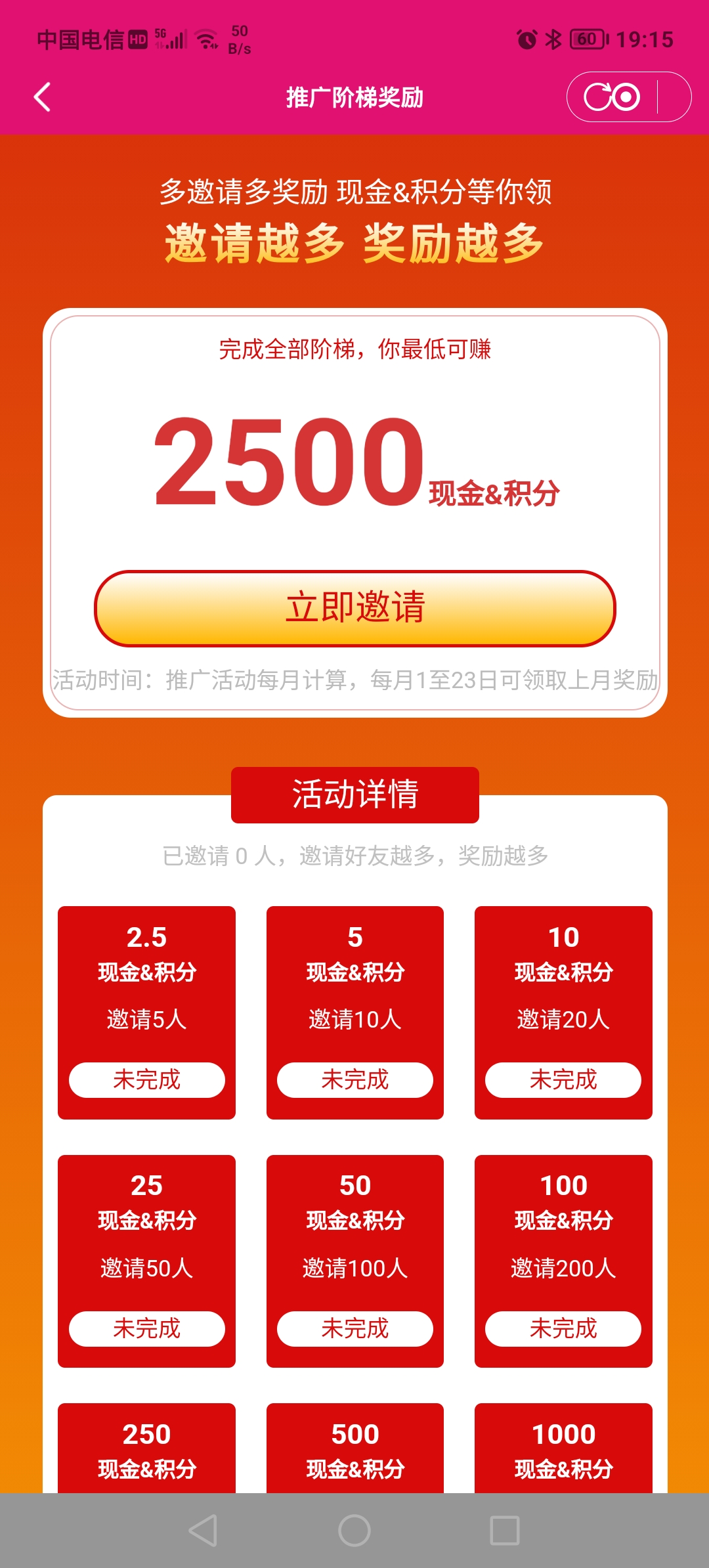Open the mini-program capsule menu icon

[612, 97]
